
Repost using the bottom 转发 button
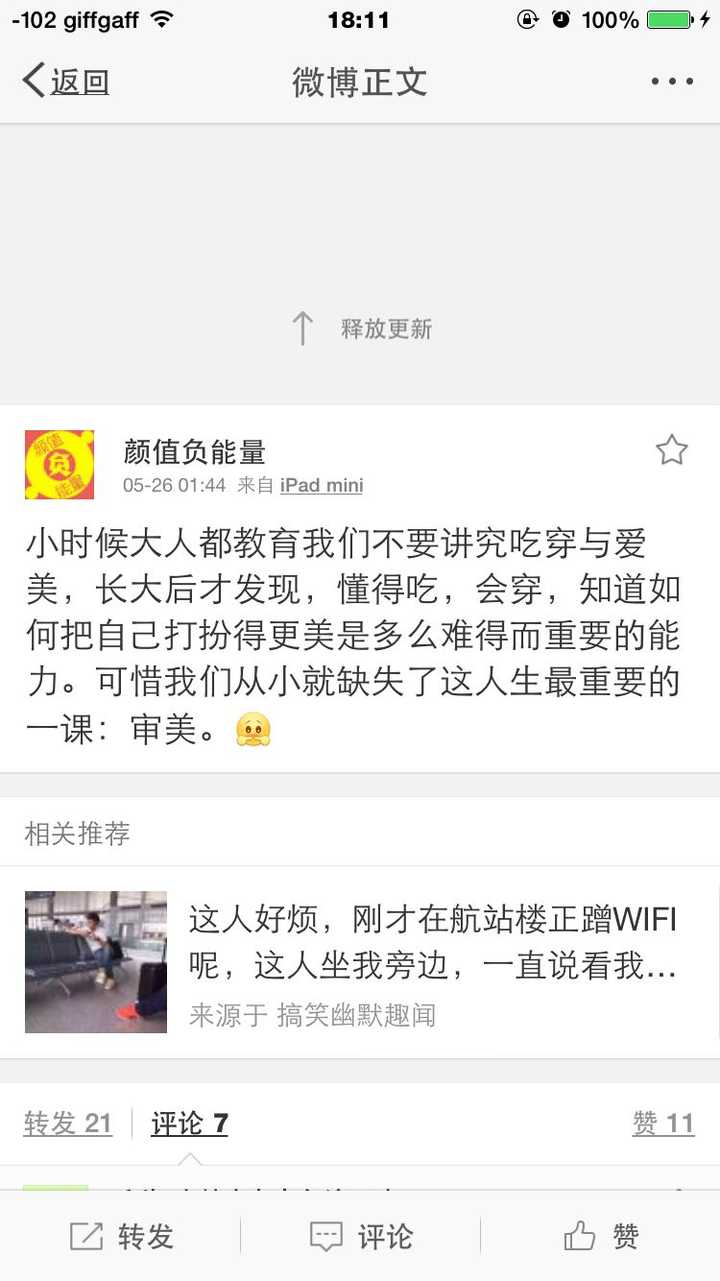click(x=121, y=1237)
